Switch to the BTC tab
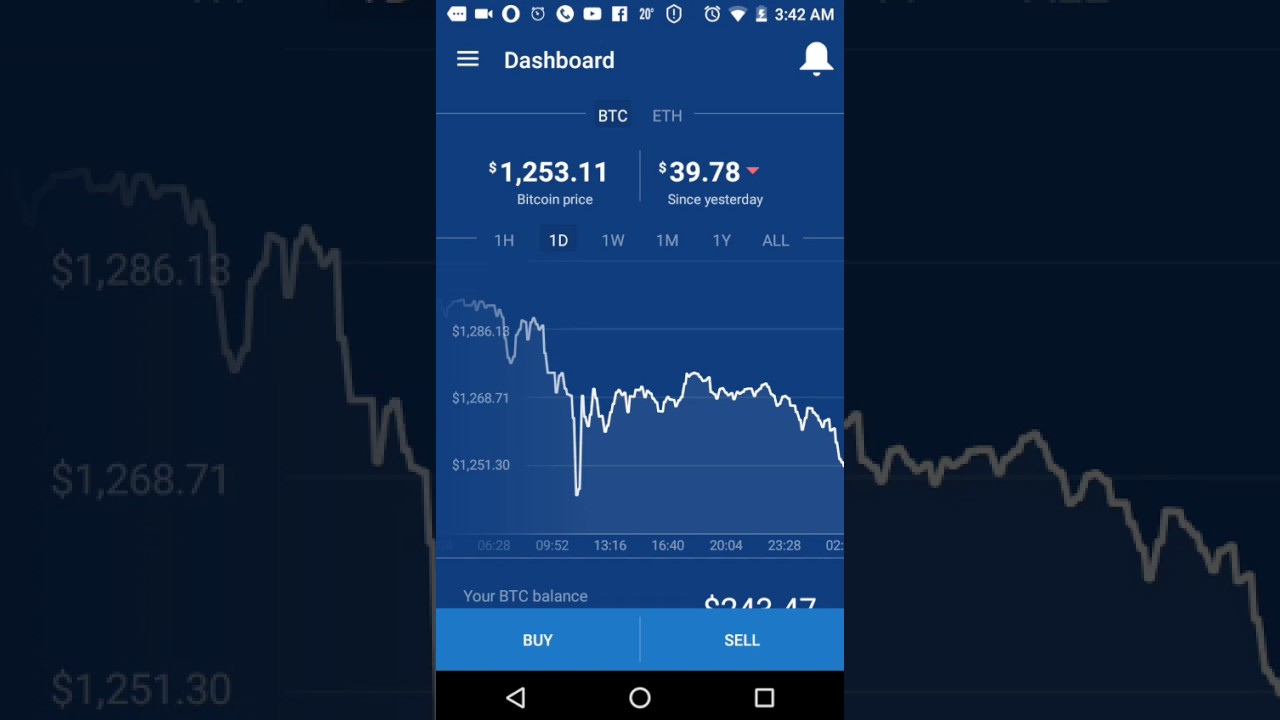 [612, 116]
